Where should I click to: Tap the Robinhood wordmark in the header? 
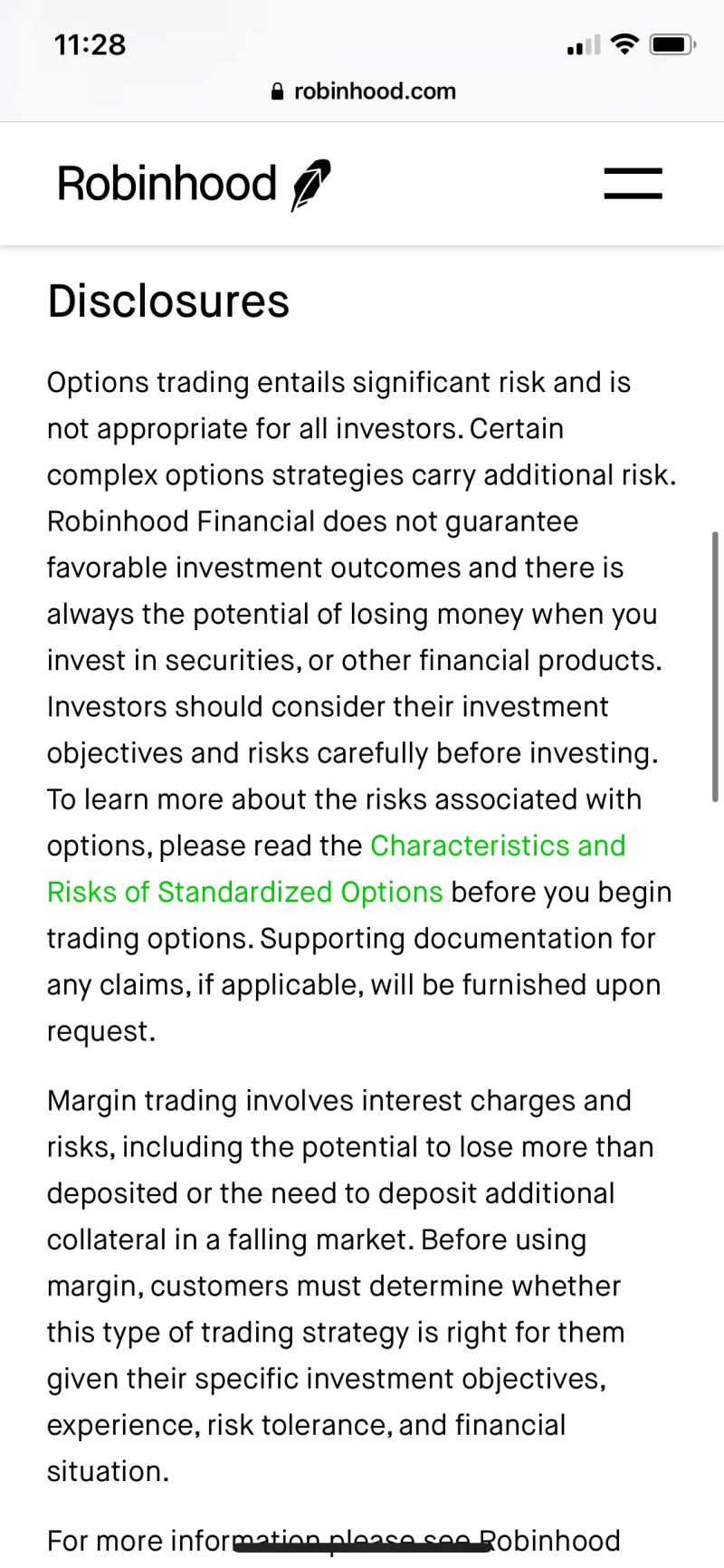pyautogui.click(x=167, y=183)
